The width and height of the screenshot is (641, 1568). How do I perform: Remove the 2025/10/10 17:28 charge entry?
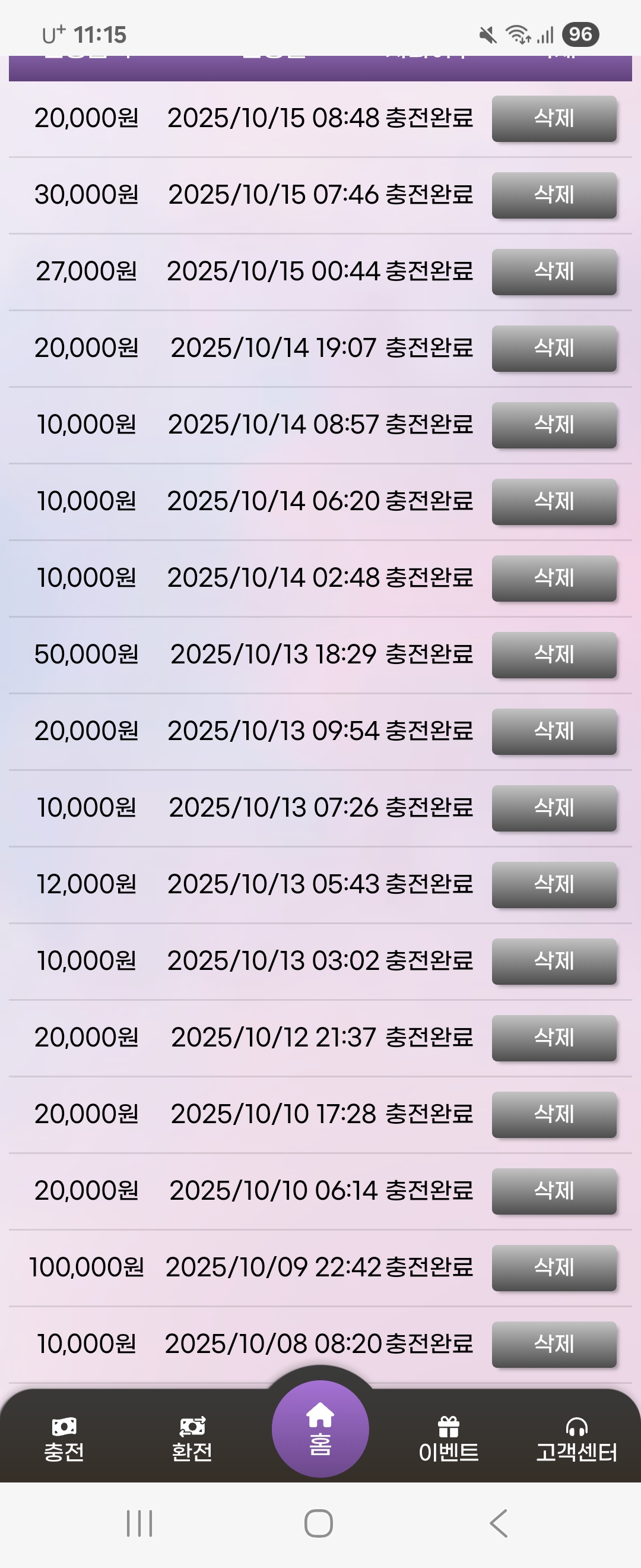pyautogui.click(x=554, y=1115)
